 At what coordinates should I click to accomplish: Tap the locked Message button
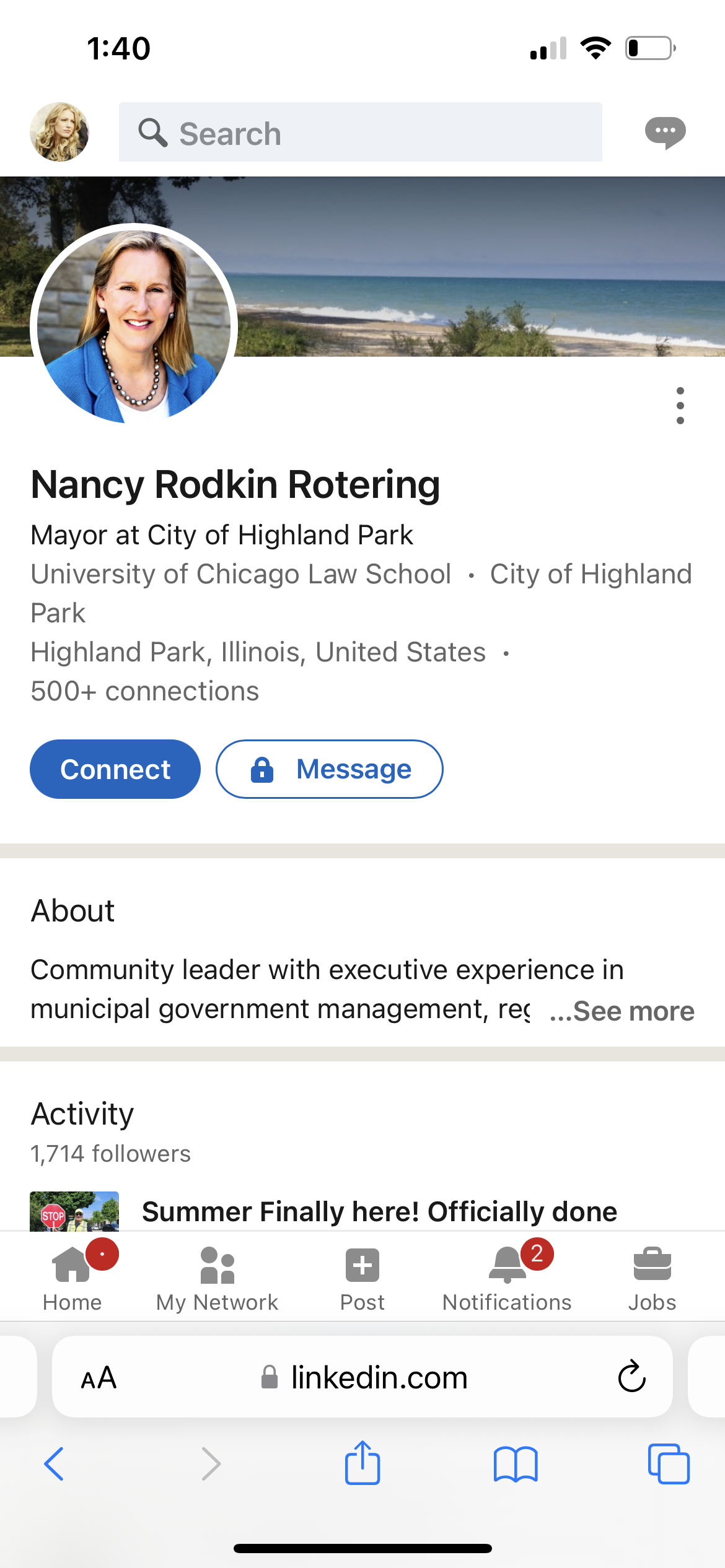pyautogui.click(x=329, y=769)
